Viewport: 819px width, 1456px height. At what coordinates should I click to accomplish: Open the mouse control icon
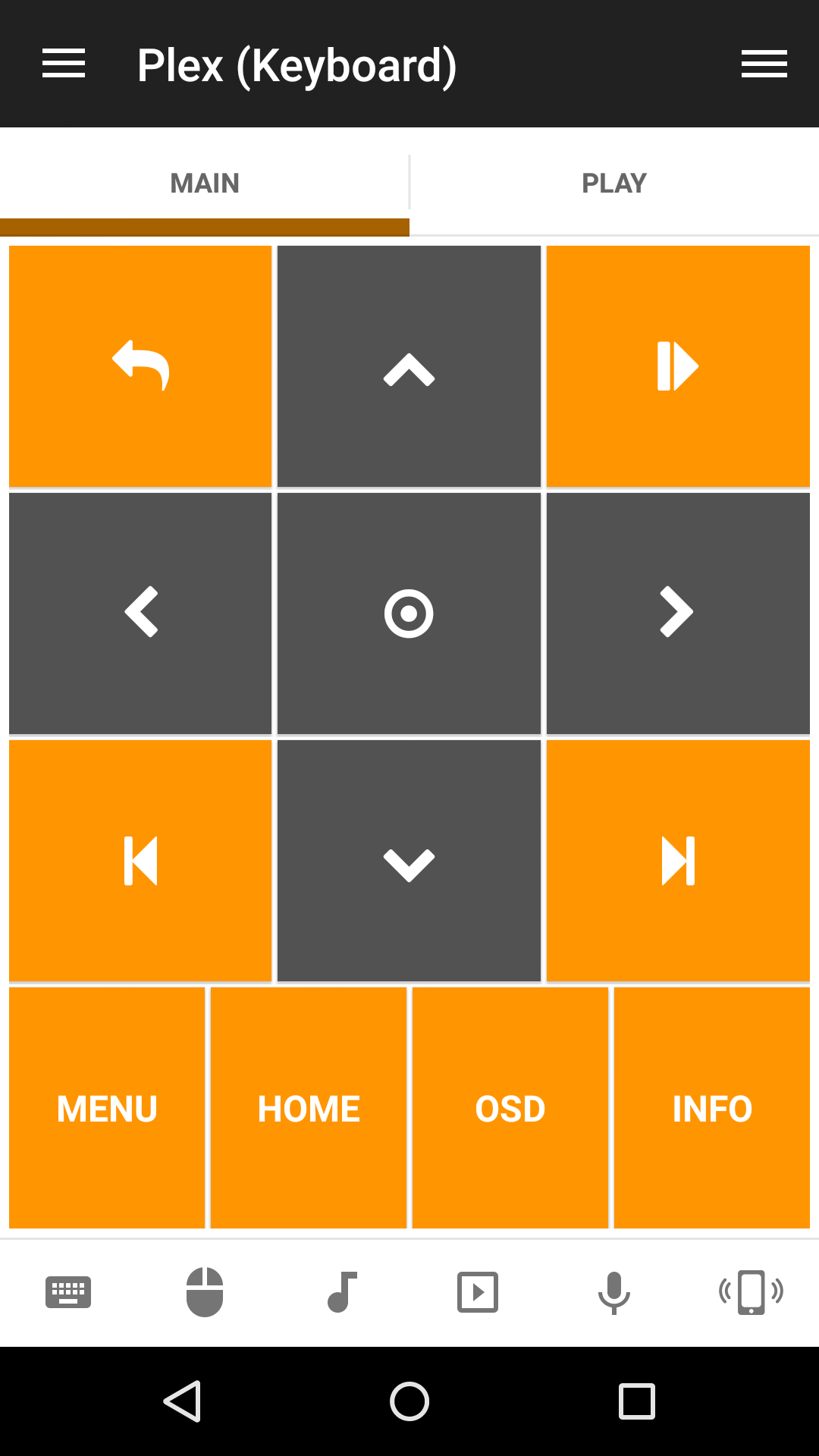pyautogui.click(x=205, y=1292)
